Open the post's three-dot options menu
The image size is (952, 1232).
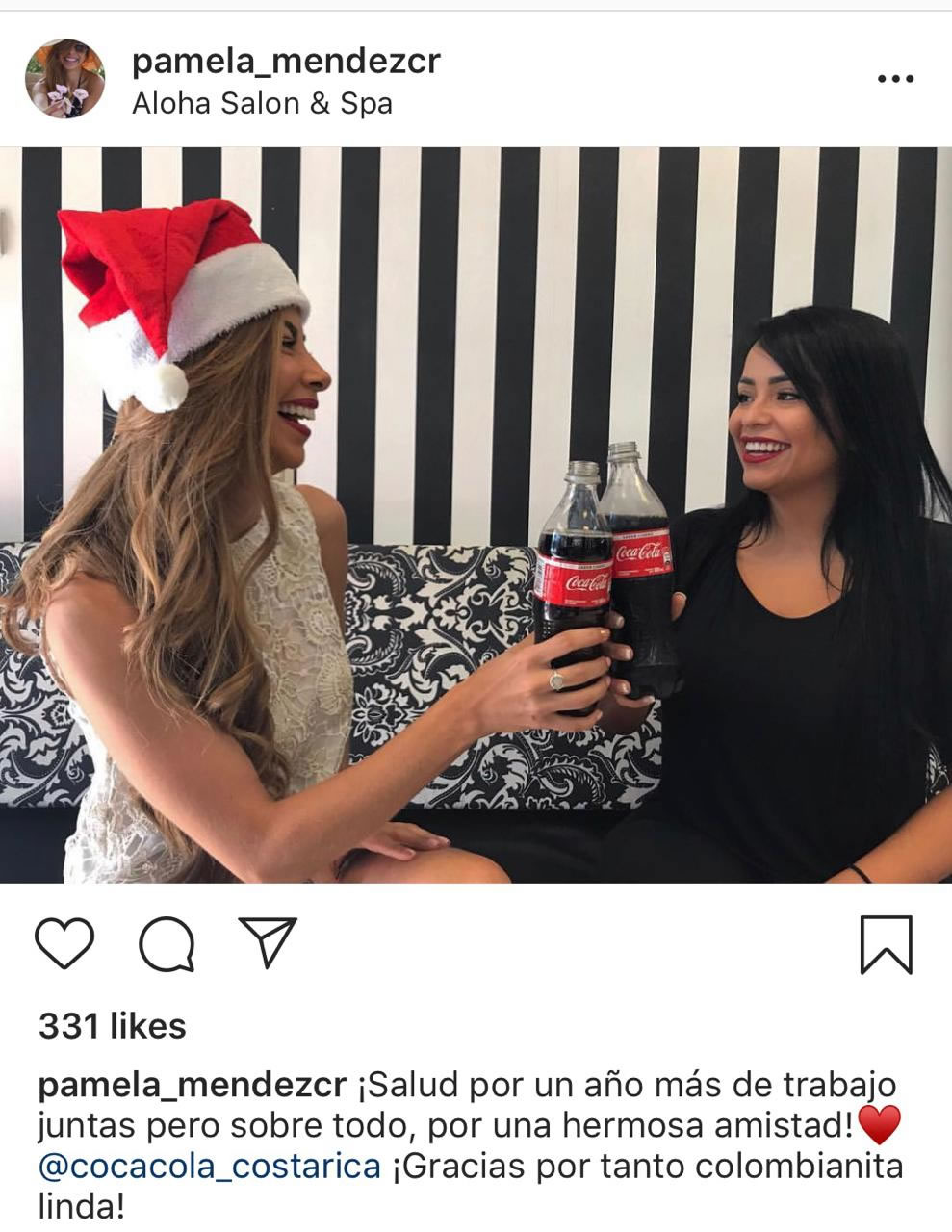(895, 79)
